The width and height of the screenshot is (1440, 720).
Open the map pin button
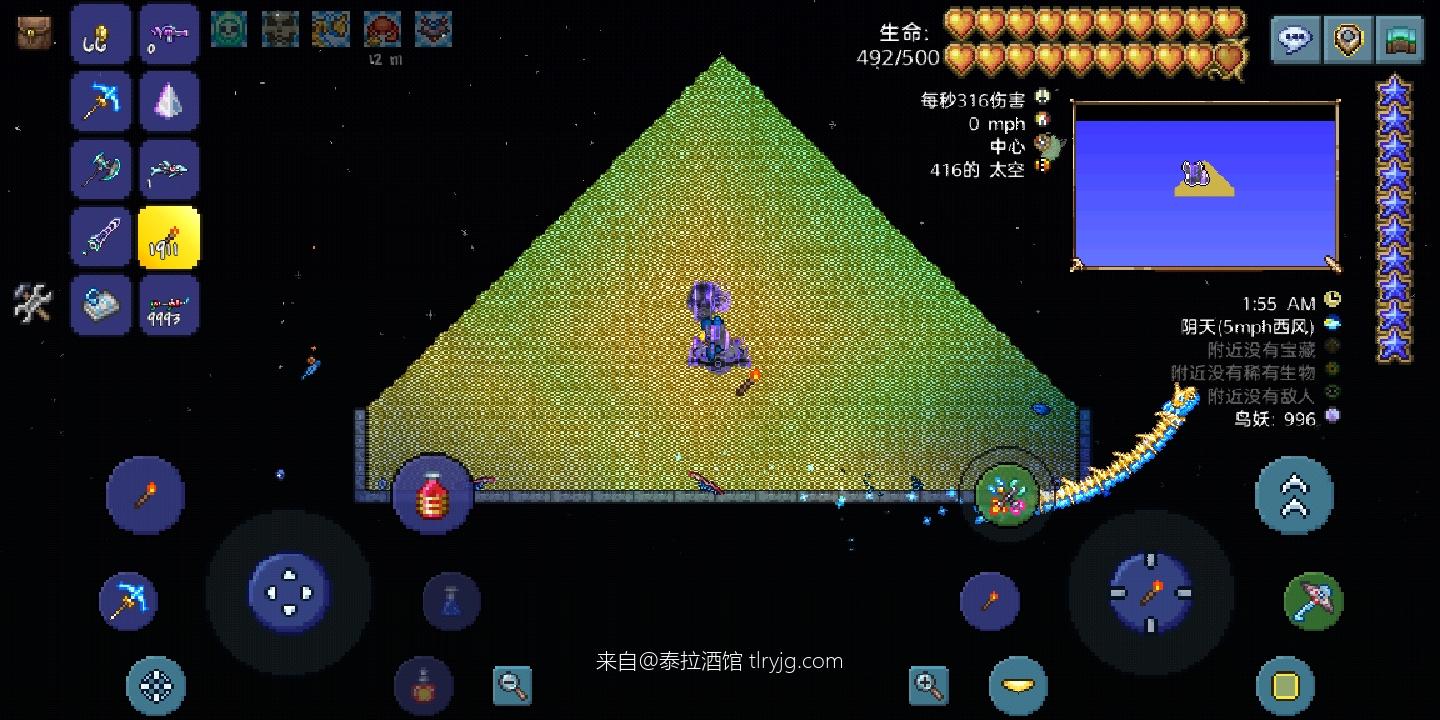point(1347,39)
